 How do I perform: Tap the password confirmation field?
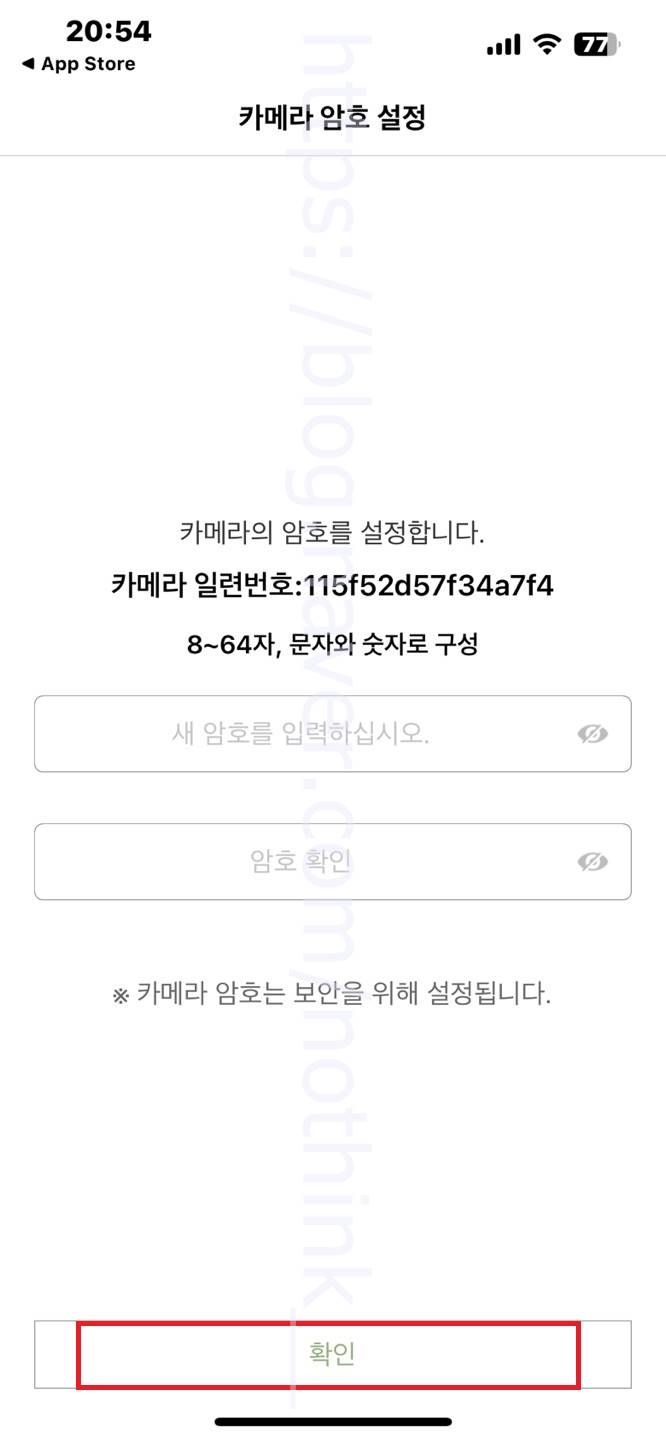click(x=332, y=862)
